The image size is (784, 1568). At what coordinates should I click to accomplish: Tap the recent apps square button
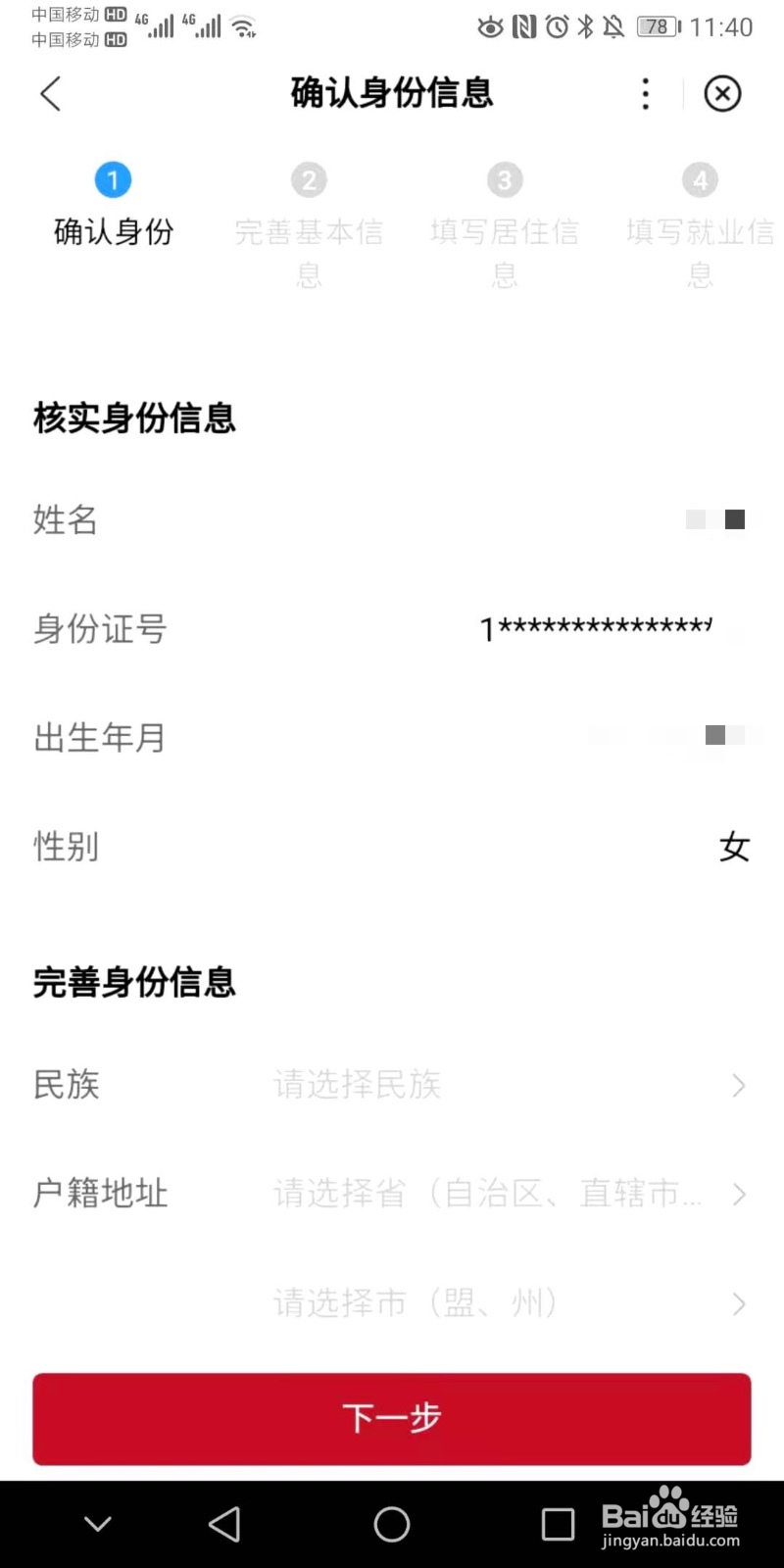tap(558, 1524)
